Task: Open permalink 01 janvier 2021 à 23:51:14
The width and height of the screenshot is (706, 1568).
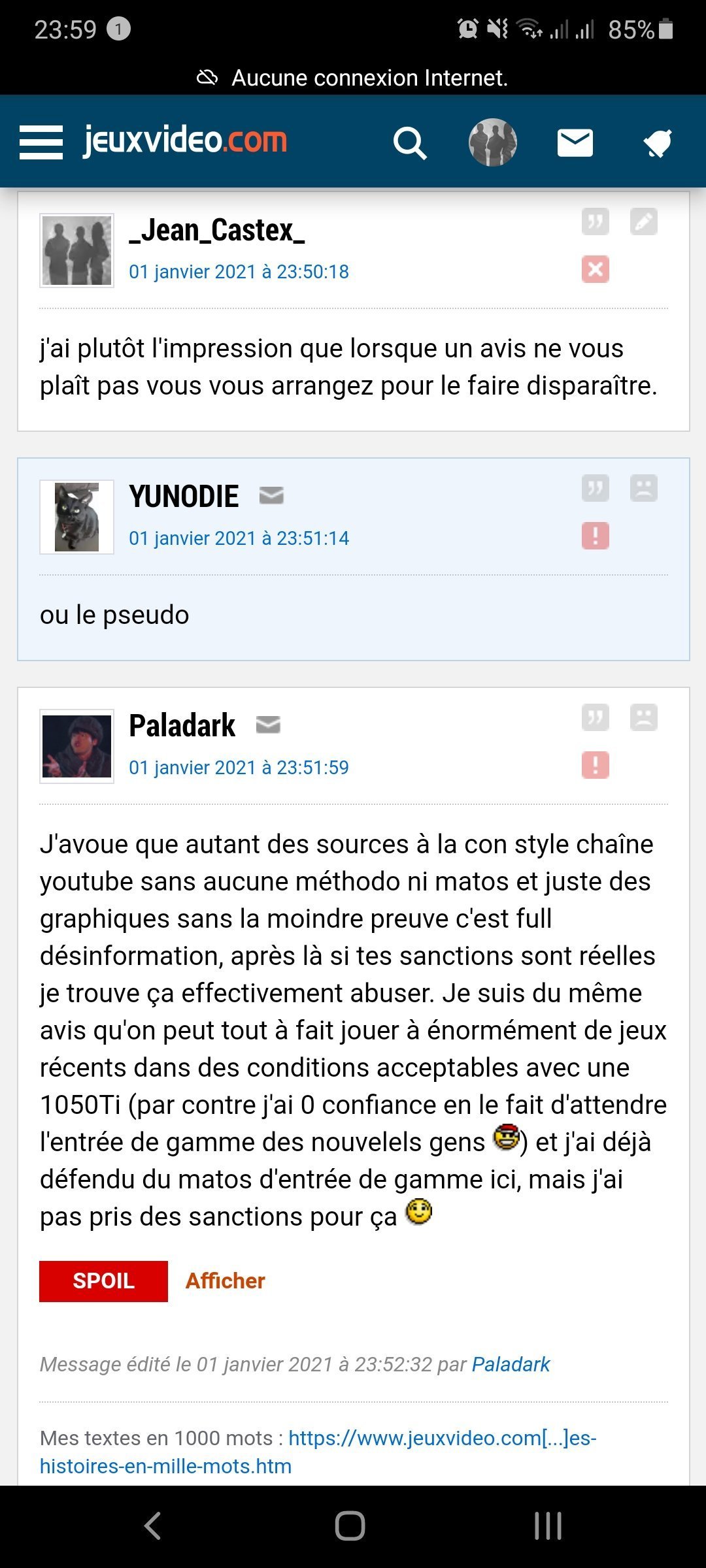Action: click(239, 538)
